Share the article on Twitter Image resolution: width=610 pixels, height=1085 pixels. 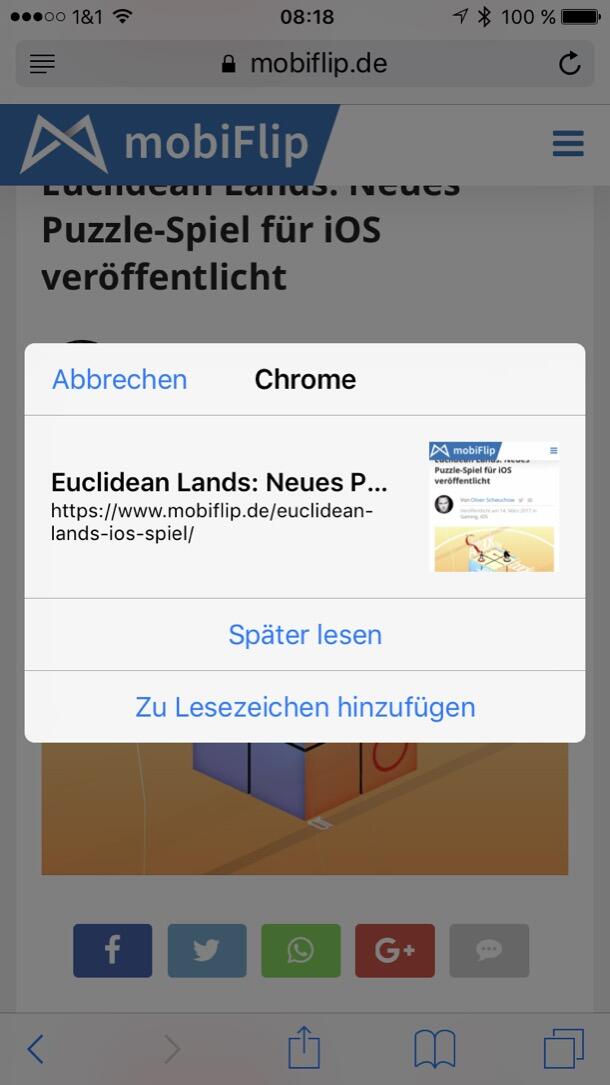point(207,950)
